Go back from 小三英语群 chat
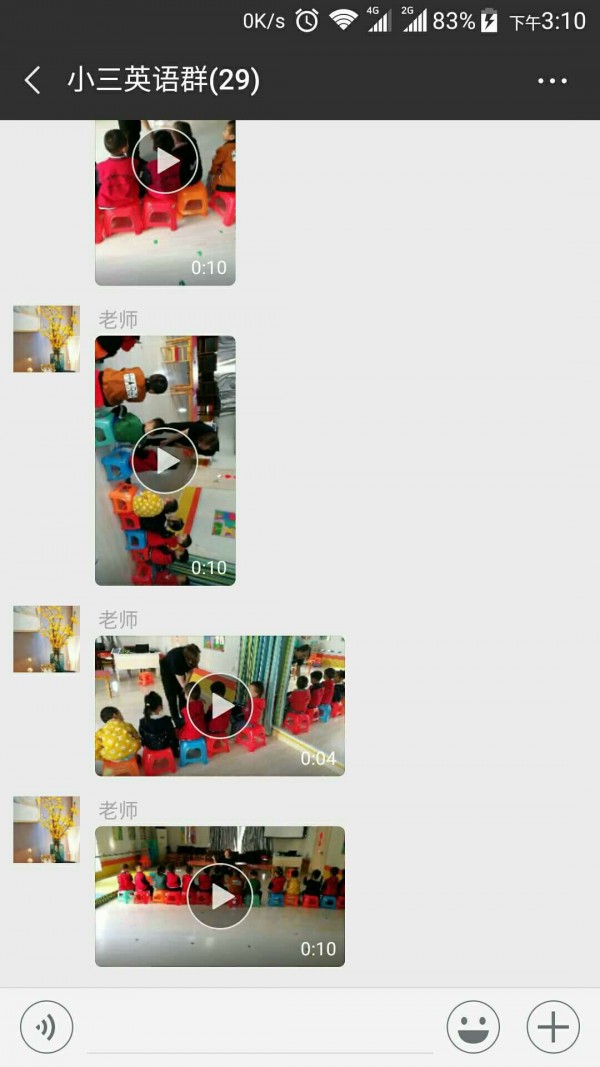This screenshot has height=1067, width=600. (33, 81)
